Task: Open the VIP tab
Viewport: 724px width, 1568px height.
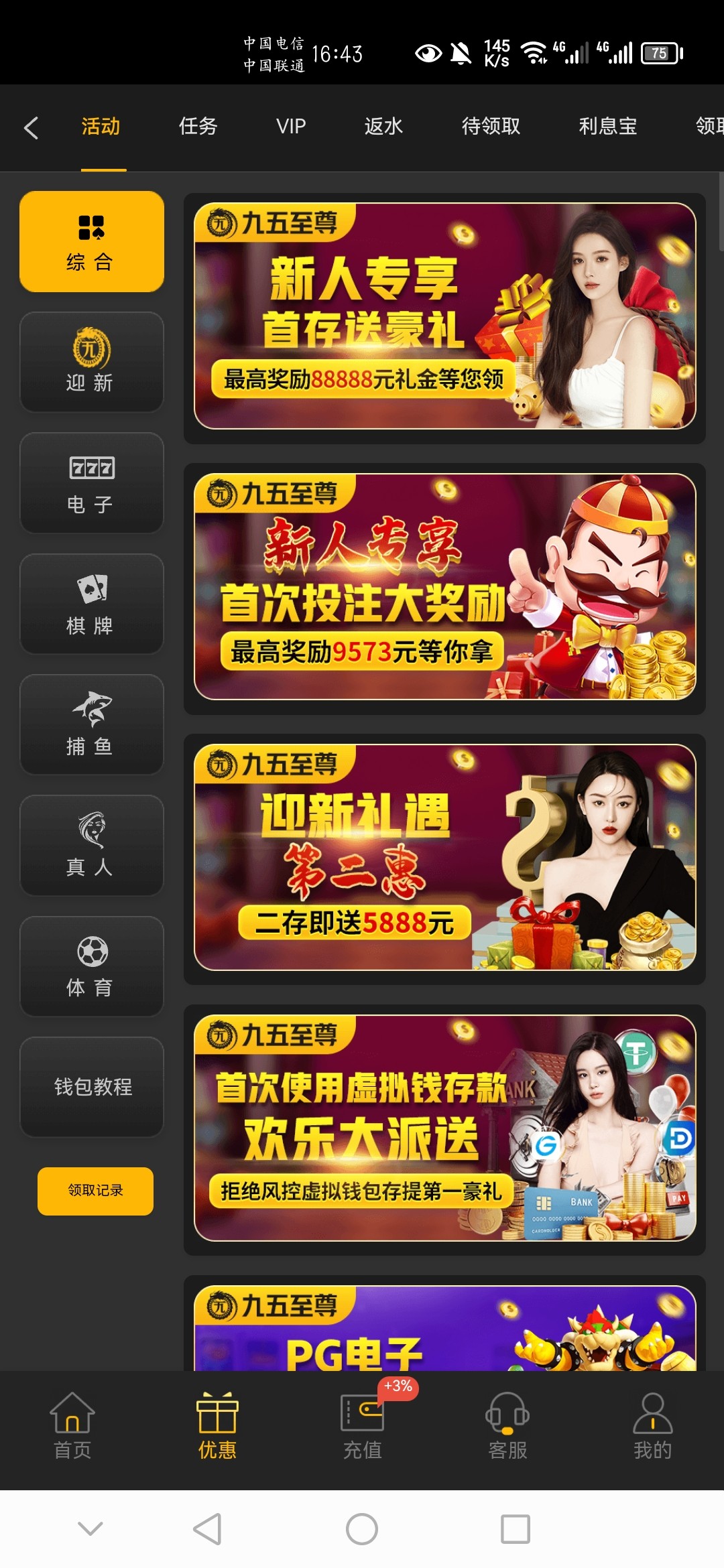Action: point(291,126)
